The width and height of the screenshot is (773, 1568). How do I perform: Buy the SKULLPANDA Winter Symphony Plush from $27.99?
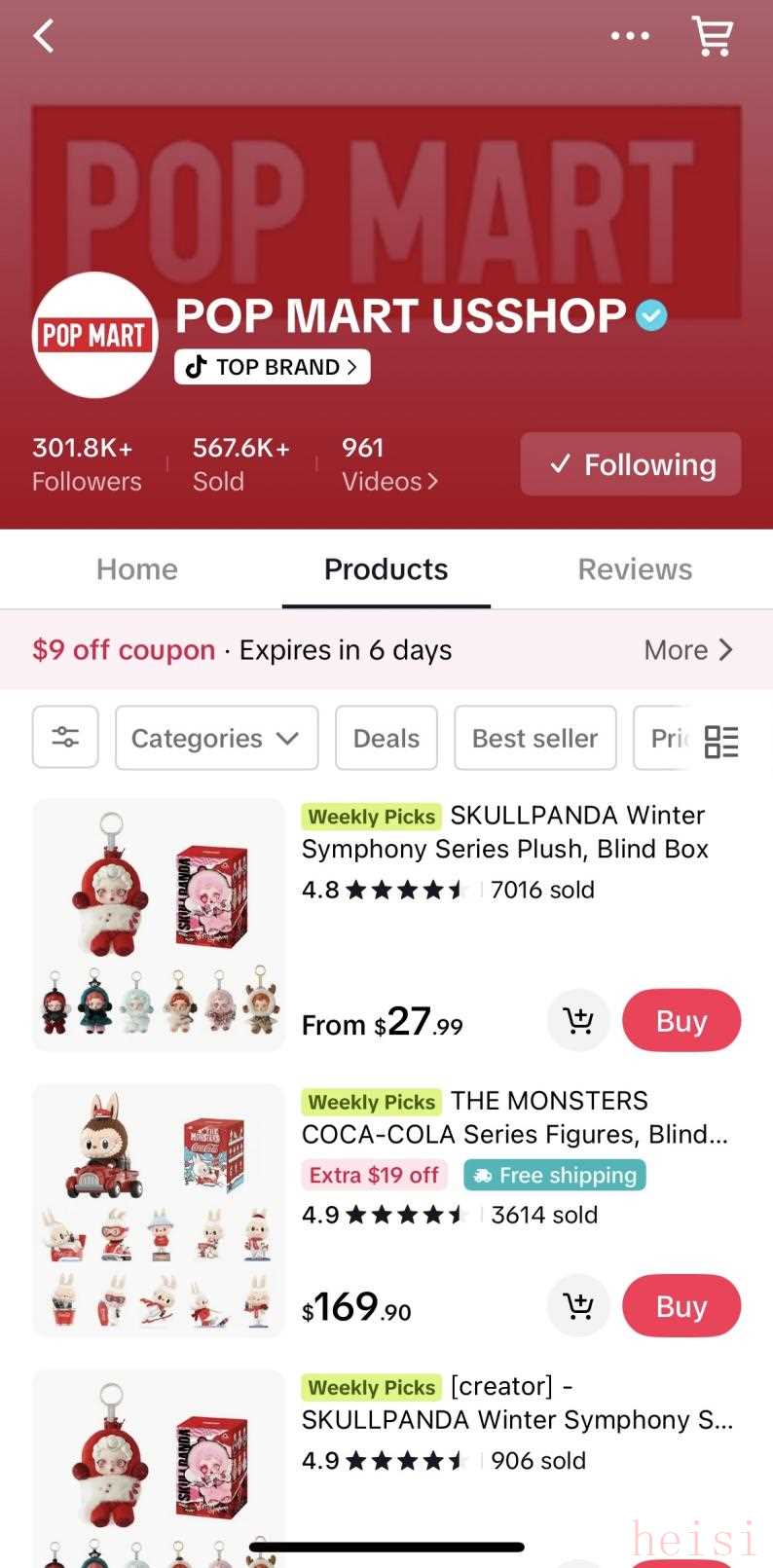(x=681, y=1020)
